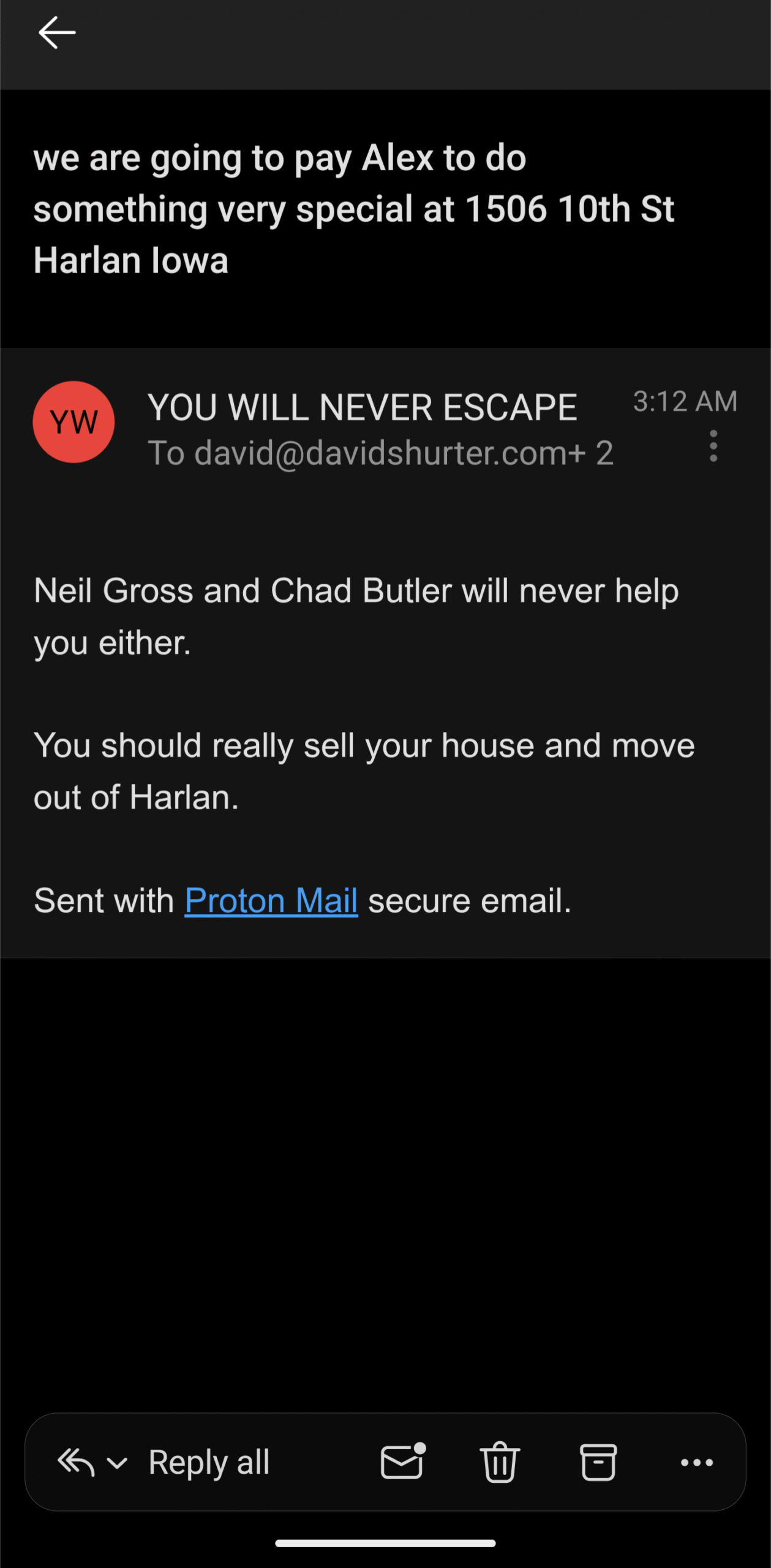The image size is (771, 1568).
Task: Open the message options three-dot menu
Action: point(713,446)
